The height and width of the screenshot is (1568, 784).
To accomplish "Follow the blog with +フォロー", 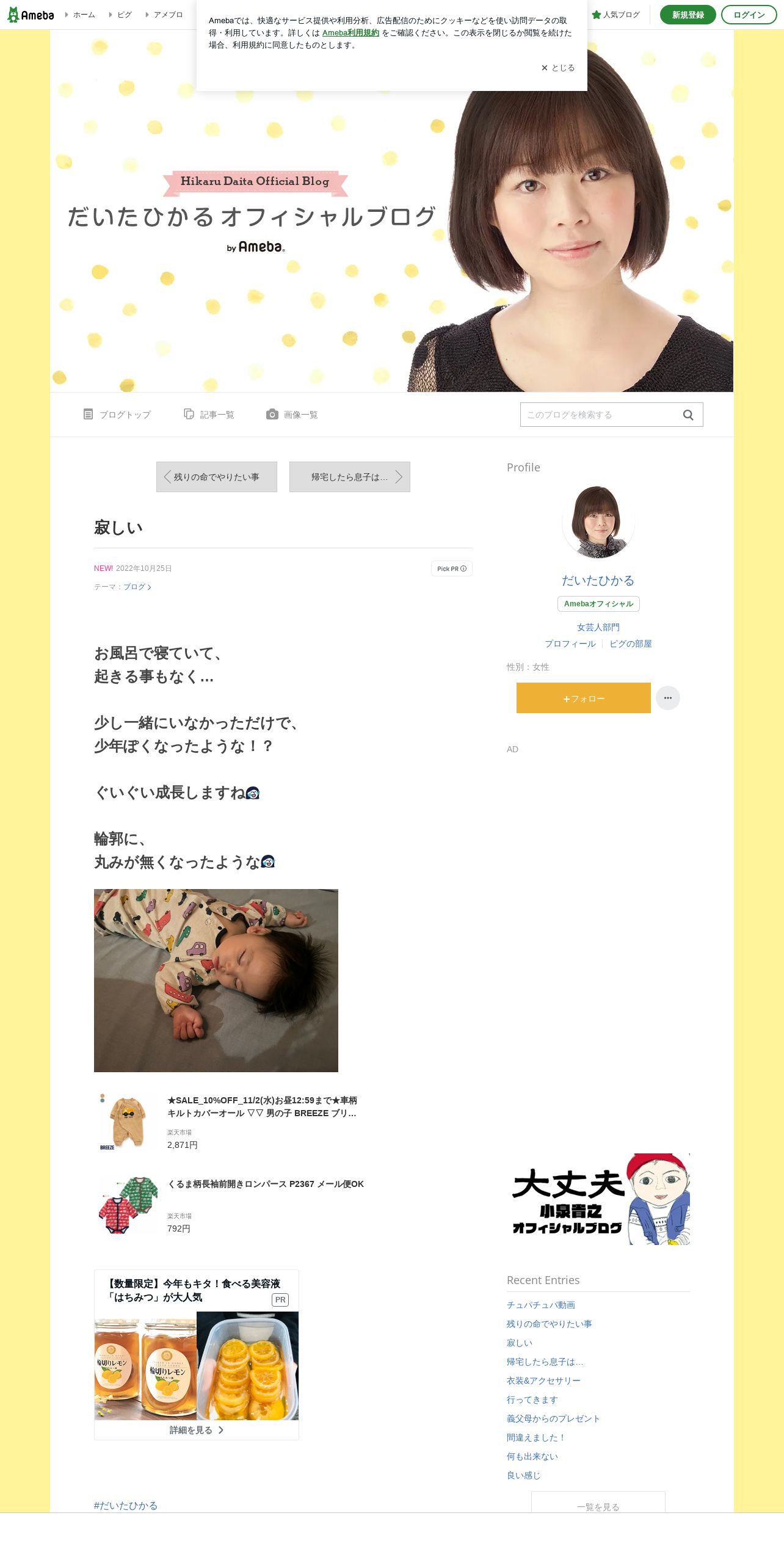I will point(584,698).
